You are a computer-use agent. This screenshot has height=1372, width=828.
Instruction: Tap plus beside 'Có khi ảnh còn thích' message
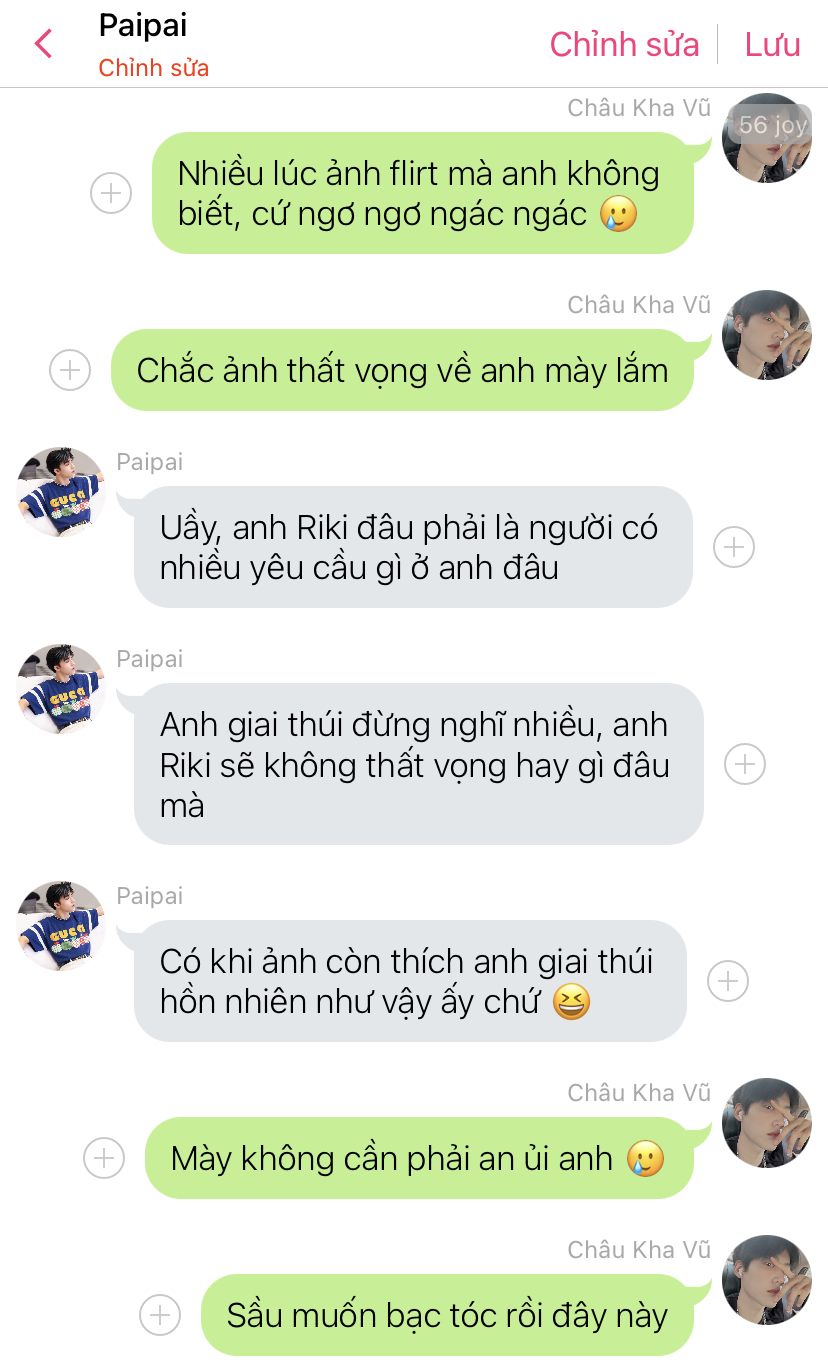click(x=728, y=981)
